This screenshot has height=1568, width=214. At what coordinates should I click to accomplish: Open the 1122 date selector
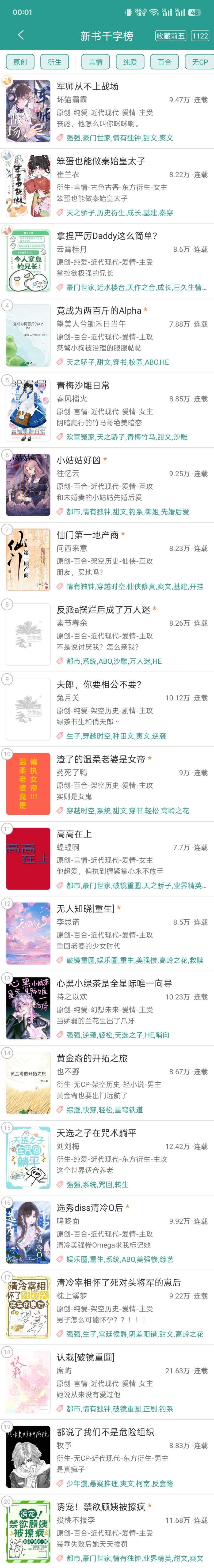click(x=200, y=36)
